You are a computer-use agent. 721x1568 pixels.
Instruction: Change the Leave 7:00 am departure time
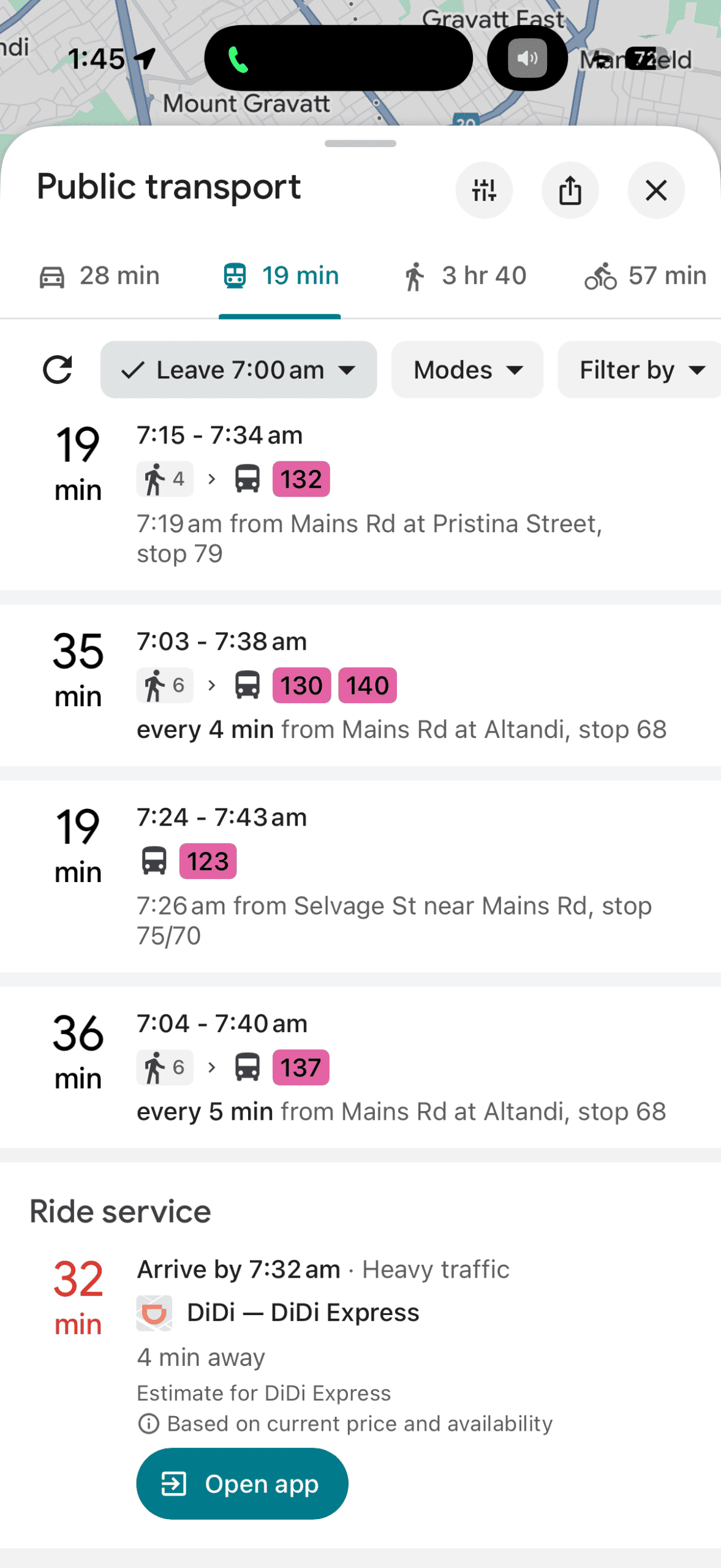pyautogui.click(x=238, y=370)
